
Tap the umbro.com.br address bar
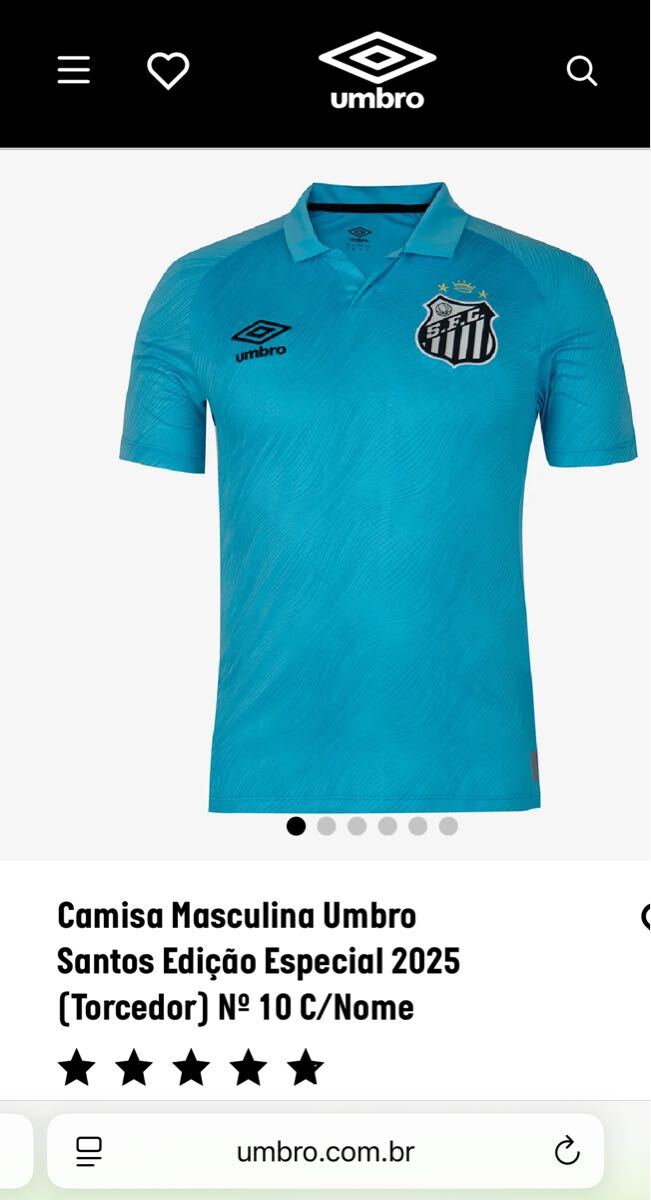tap(325, 1151)
